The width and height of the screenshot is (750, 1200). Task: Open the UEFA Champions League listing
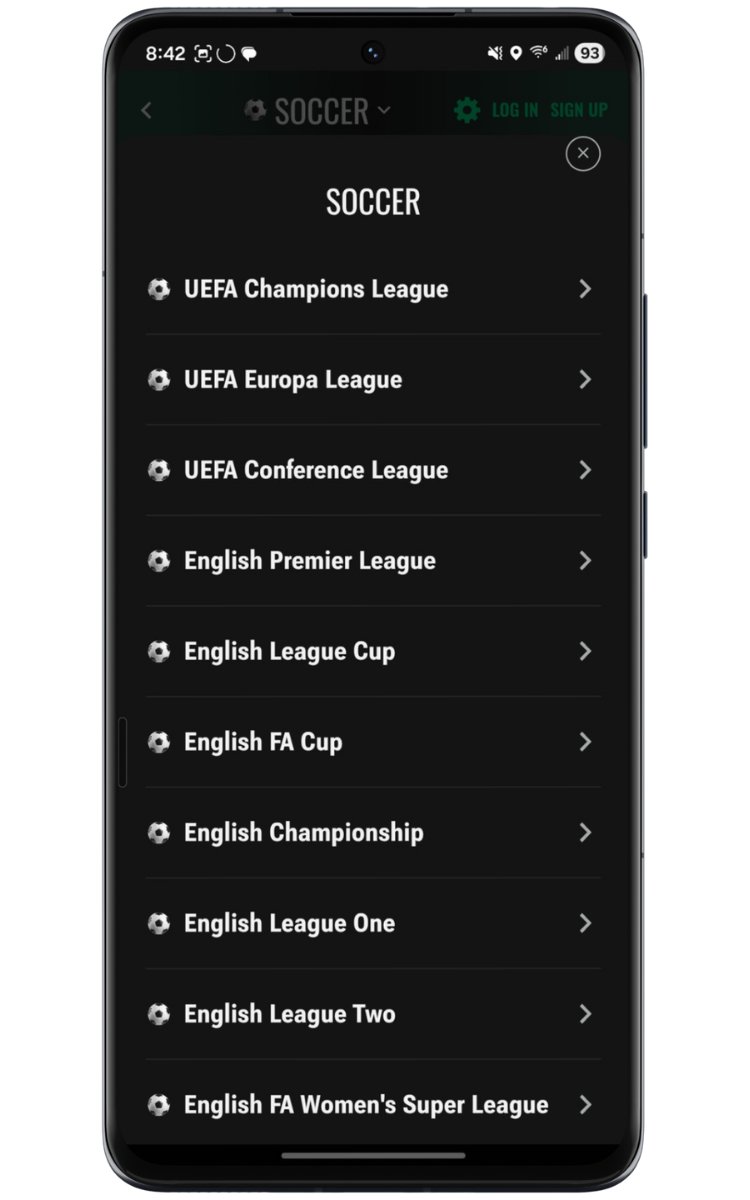point(316,289)
